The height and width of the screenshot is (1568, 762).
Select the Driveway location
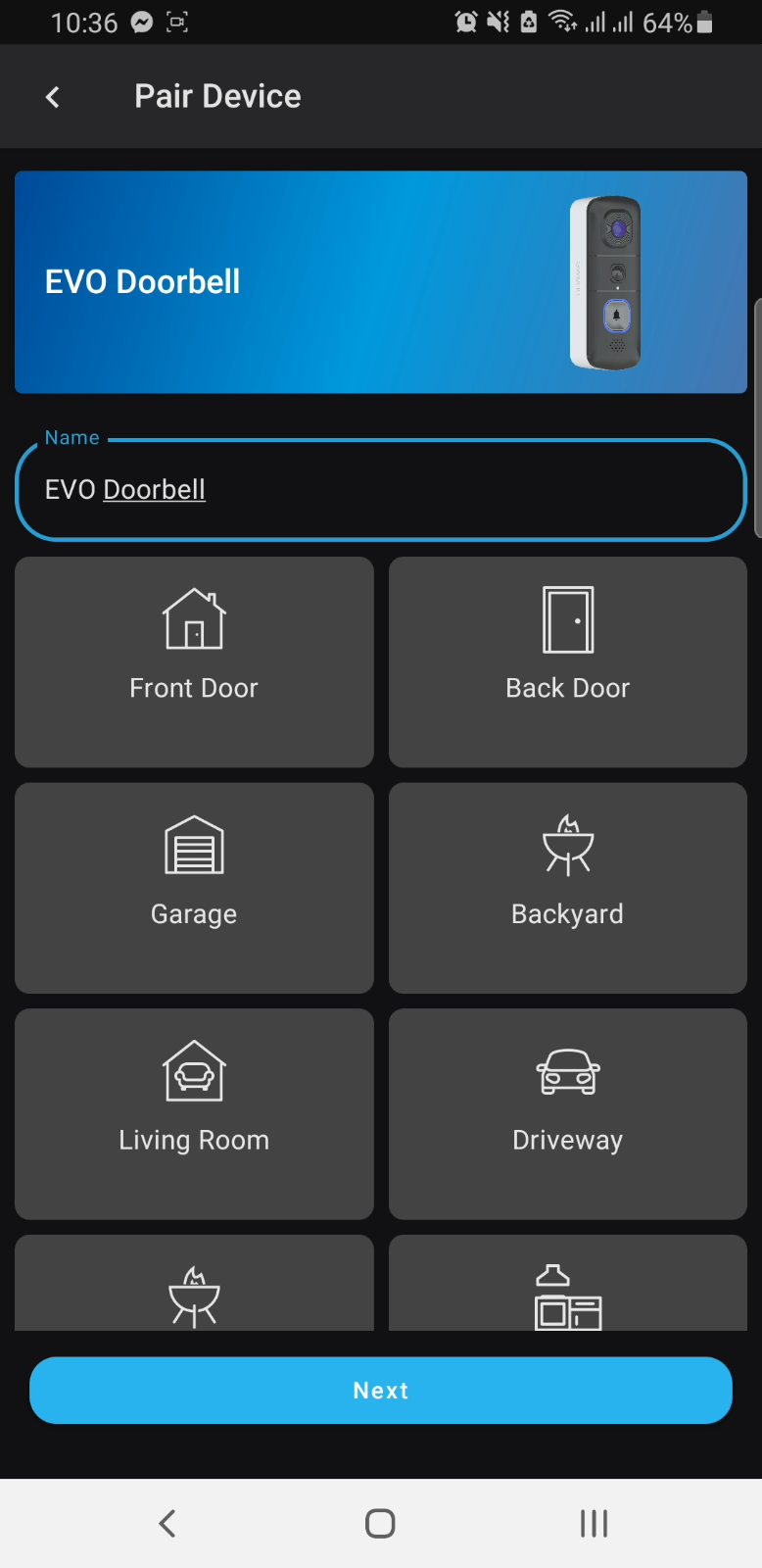click(x=568, y=1114)
